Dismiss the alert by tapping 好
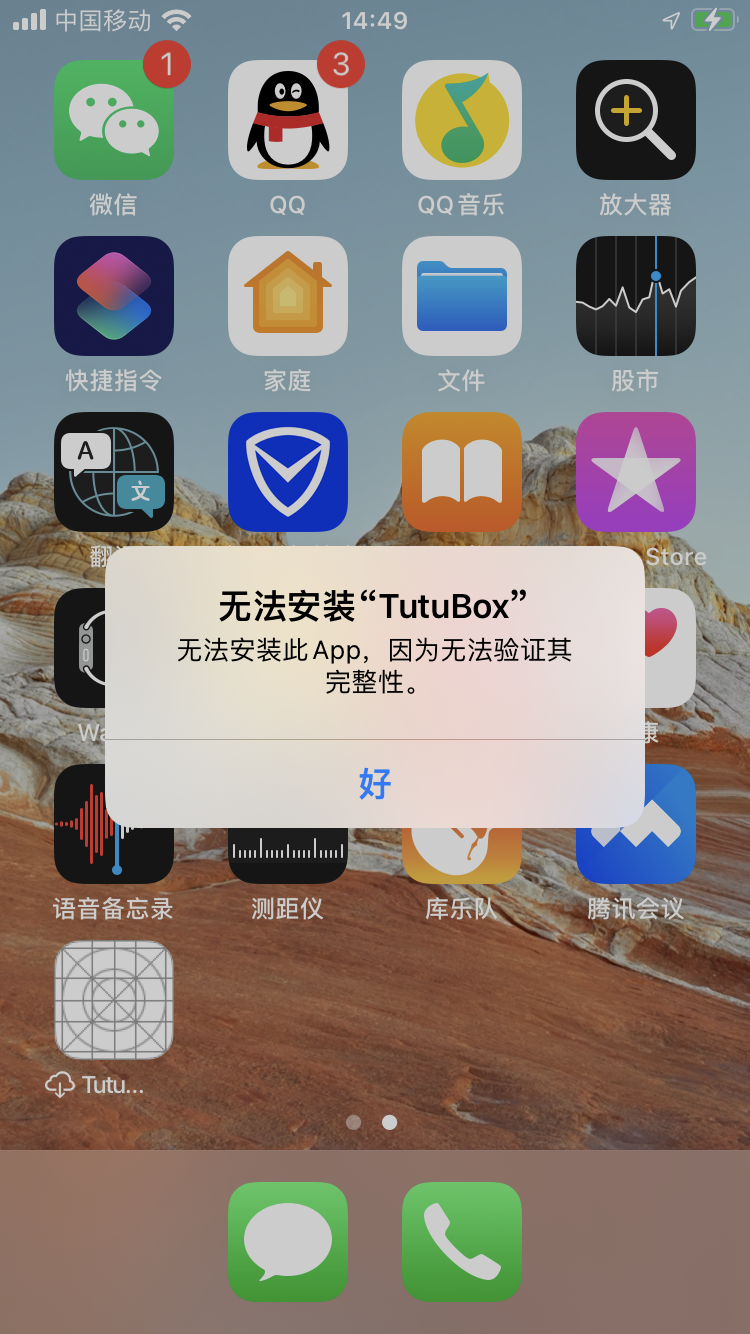The width and height of the screenshot is (750, 1334). pos(374,783)
